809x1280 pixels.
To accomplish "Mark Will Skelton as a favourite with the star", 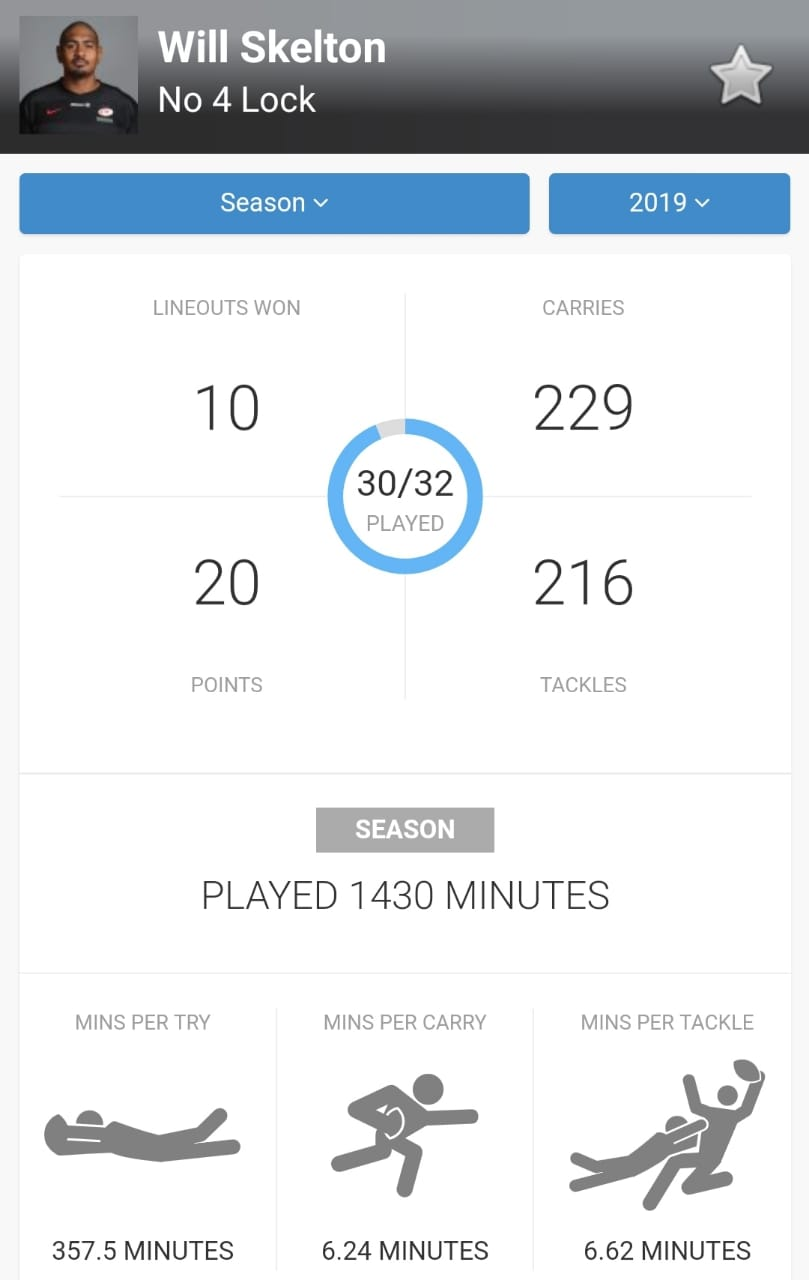I will [740, 76].
